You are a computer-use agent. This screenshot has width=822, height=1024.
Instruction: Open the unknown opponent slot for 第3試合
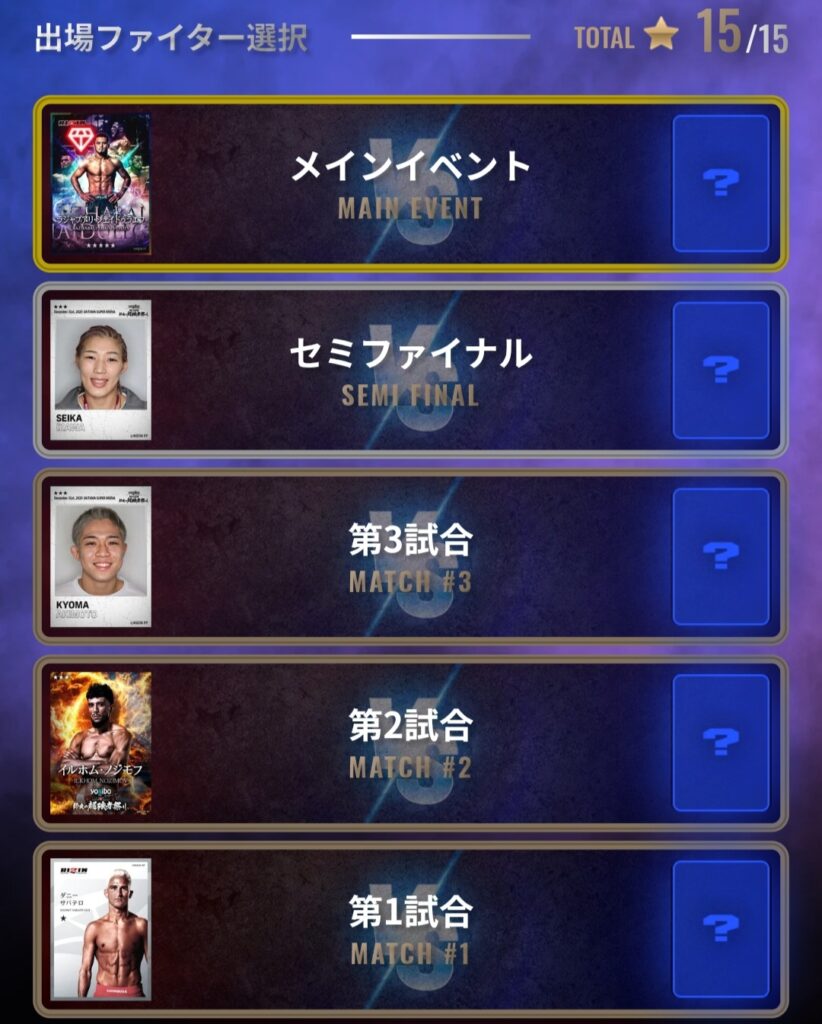(x=720, y=556)
